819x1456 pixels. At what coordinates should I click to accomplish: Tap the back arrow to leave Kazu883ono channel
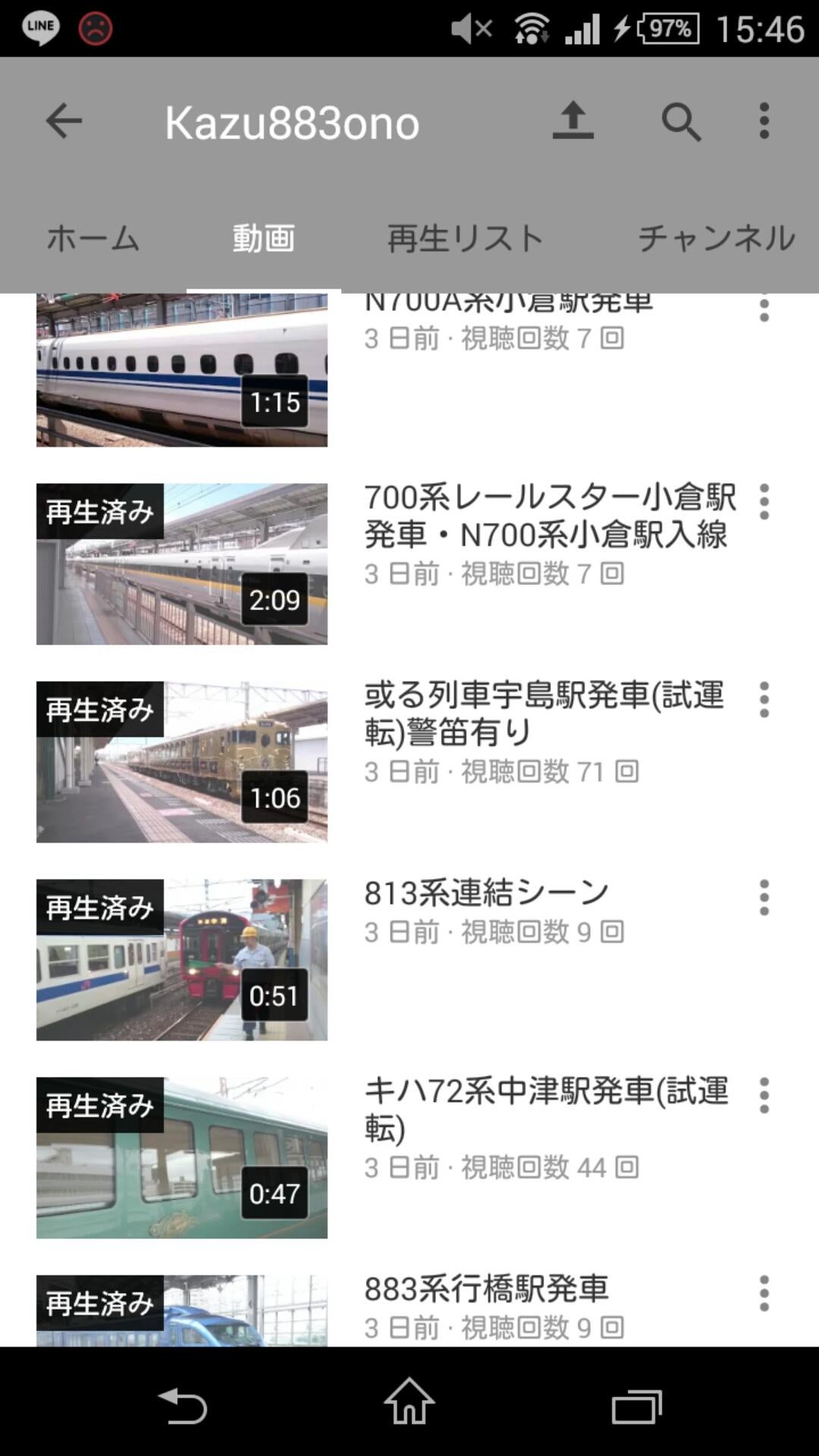pos(63,121)
